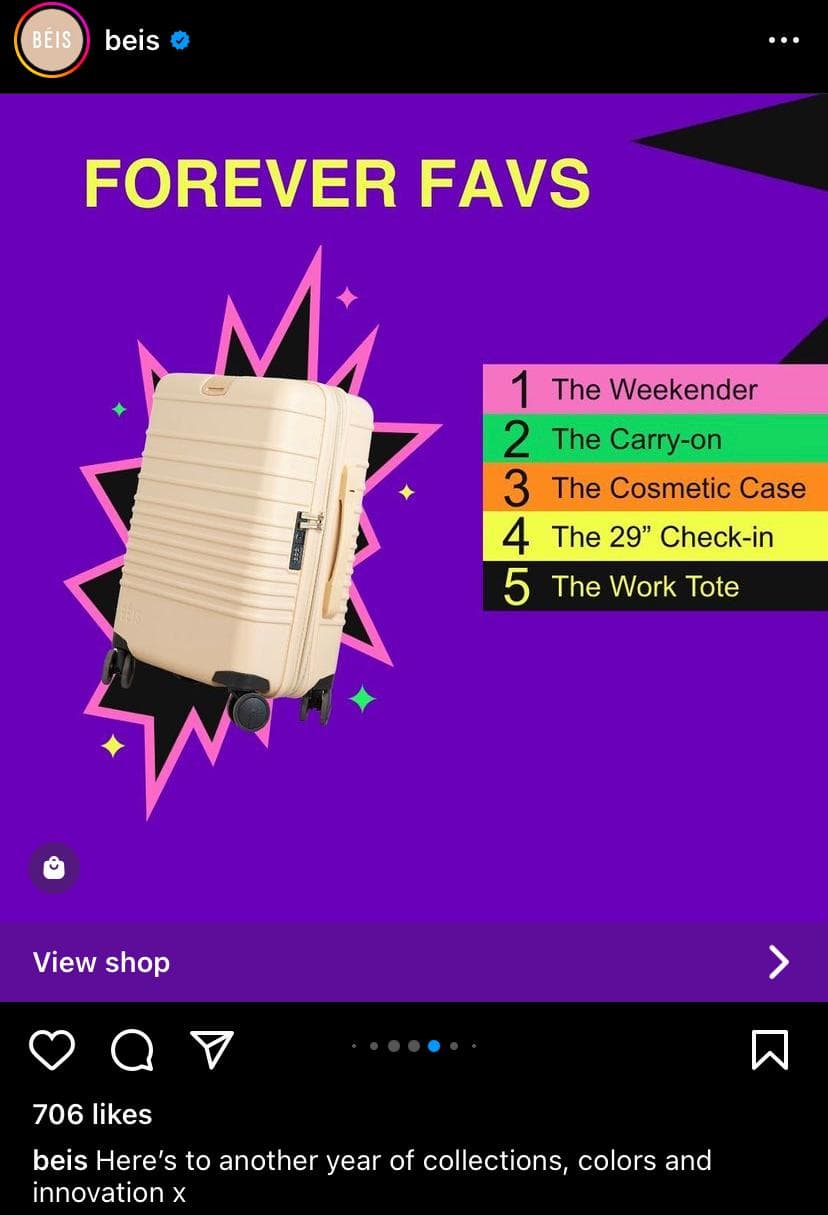This screenshot has height=1215, width=828.
Task: Like this beis post
Action: [x=52, y=1050]
